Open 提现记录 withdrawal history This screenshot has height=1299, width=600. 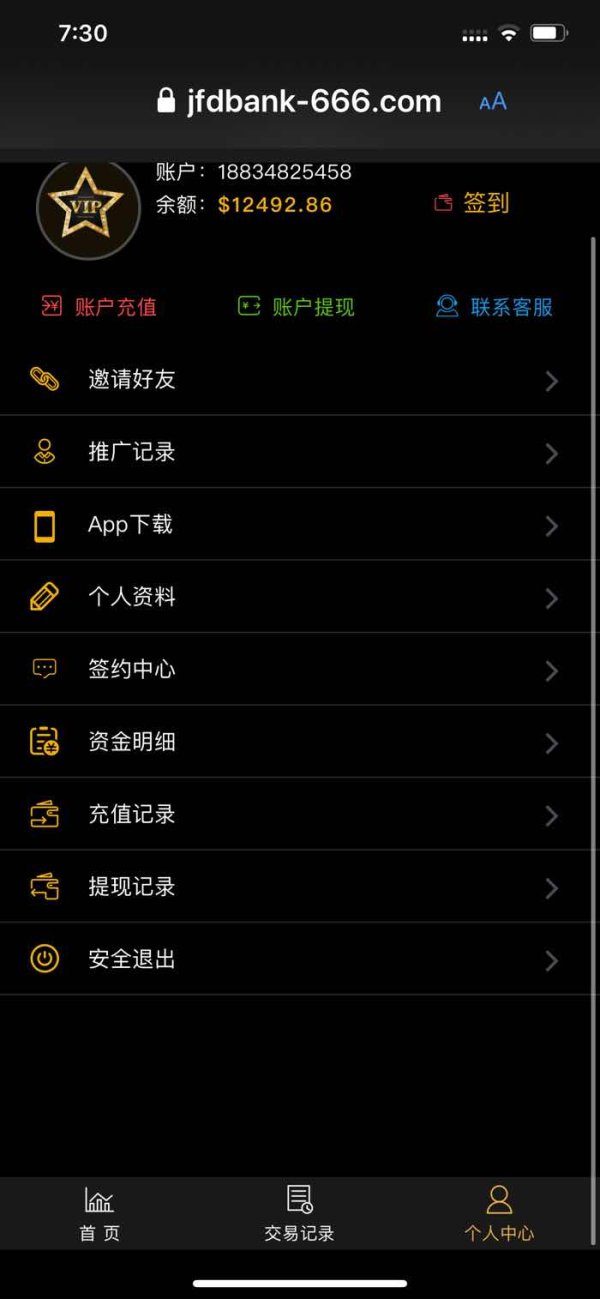pyautogui.click(x=300, y=887)
